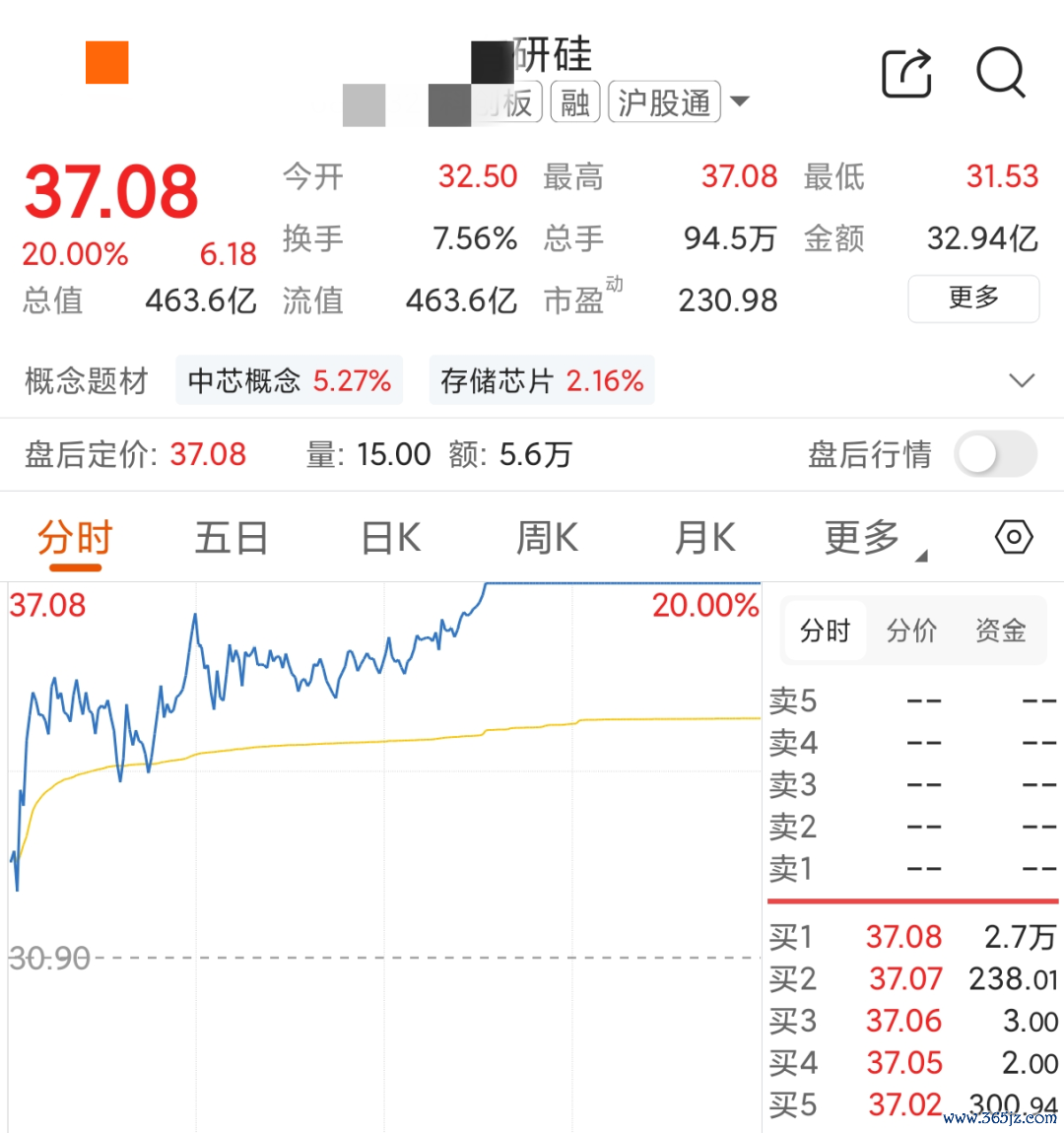Switch to 资金 in the order panel
The image size is (1064, 1133).
tap(1000, 631)
